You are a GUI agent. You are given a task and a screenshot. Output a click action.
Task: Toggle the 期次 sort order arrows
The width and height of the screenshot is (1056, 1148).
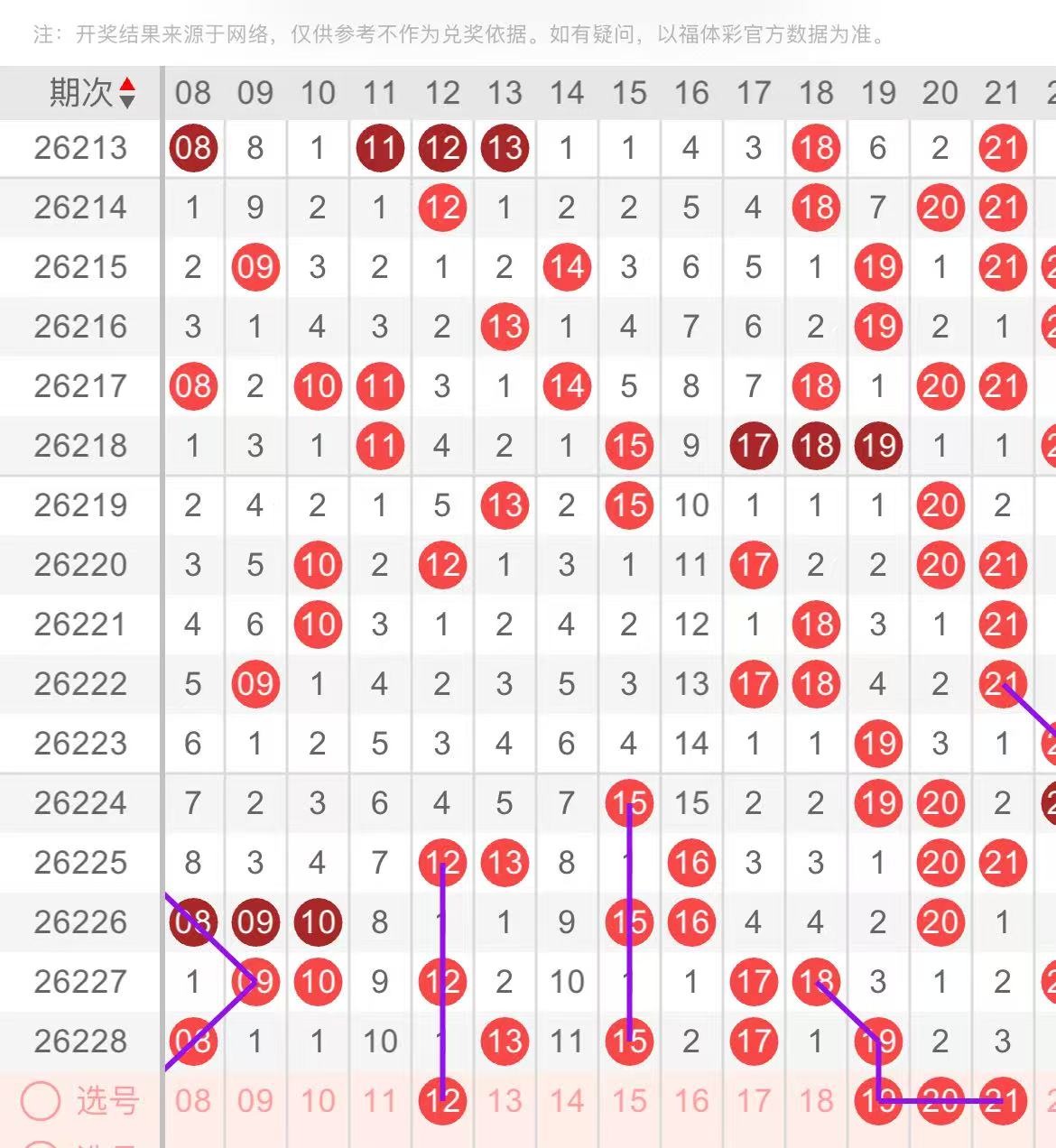(127, 93)
